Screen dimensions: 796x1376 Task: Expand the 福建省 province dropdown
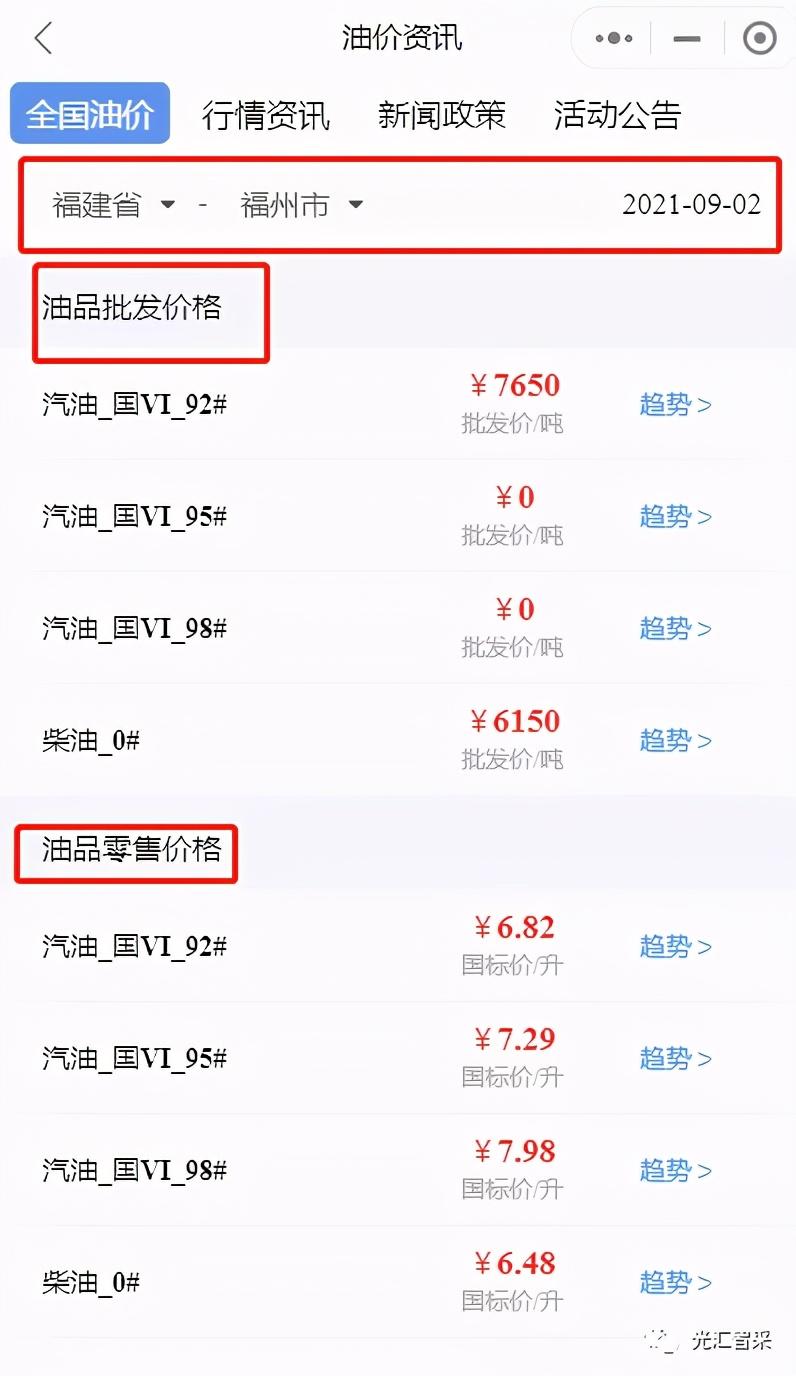pyautogui.click(x=112, y=205)
